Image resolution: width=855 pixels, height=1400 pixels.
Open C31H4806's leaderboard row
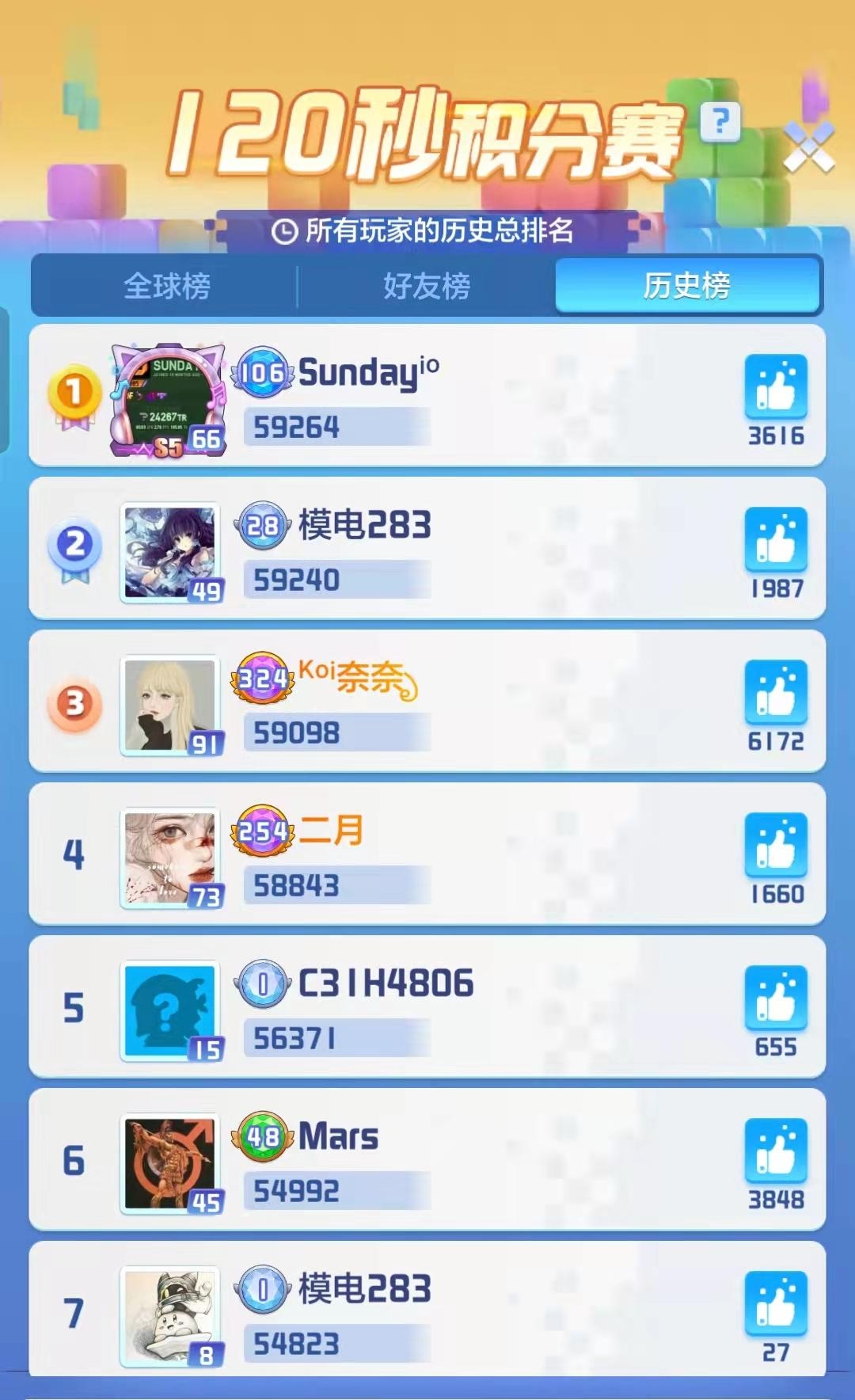pyautogui.click(x=427, y=1006)
